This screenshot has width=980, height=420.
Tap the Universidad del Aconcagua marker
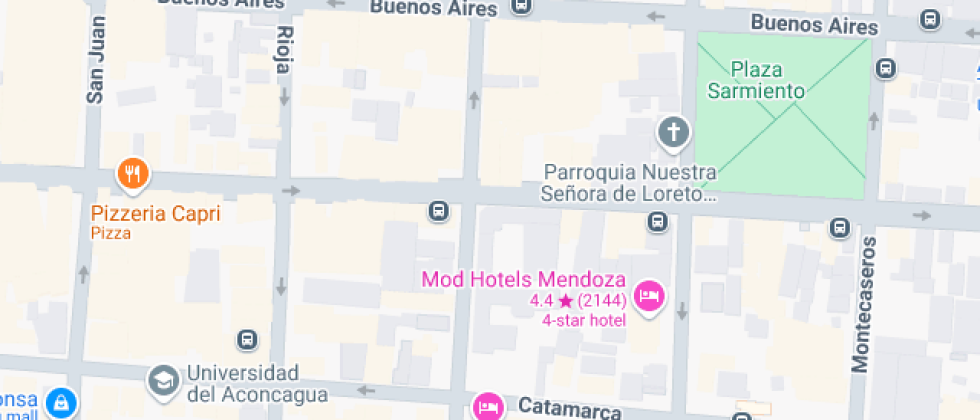pyautogui.click(x=163, y=381)
